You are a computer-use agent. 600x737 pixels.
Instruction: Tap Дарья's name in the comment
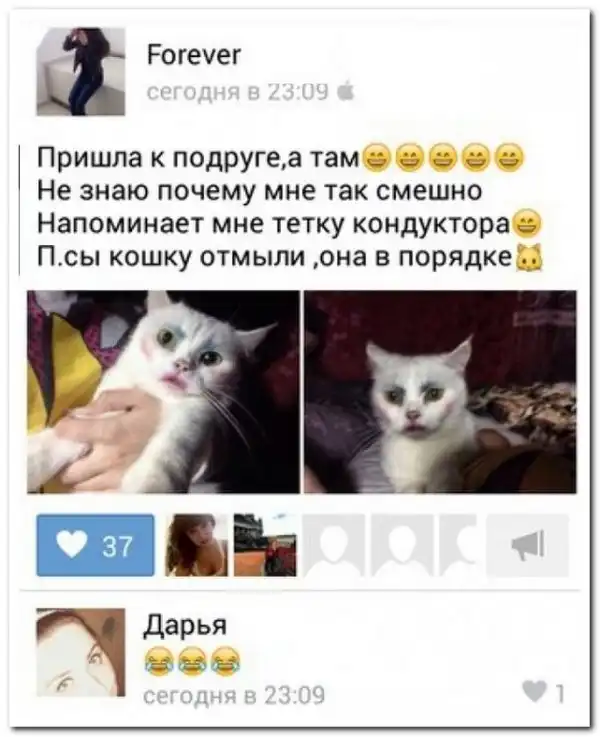click(185, 625)
